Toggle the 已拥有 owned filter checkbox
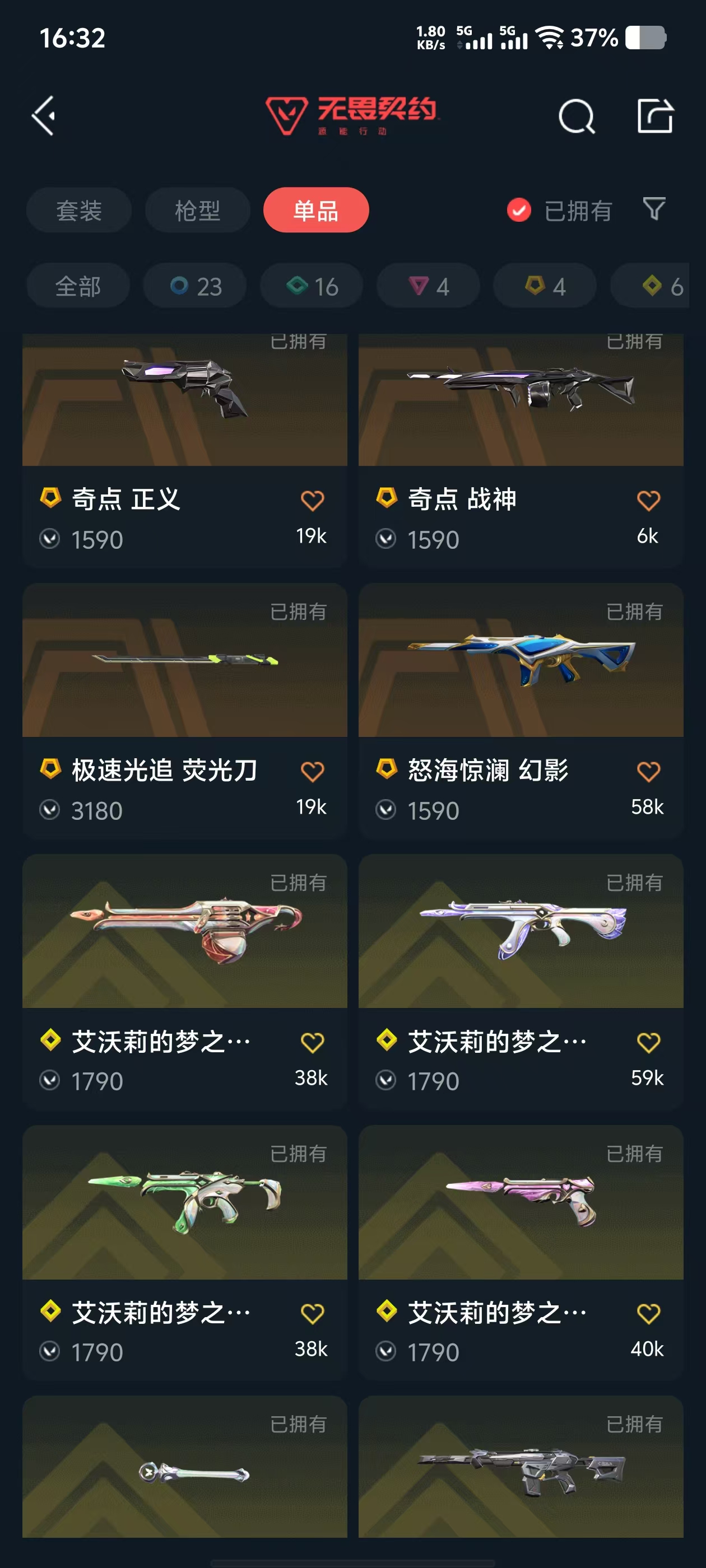This screenshot has height=1568, width=706. pos(519,211)
